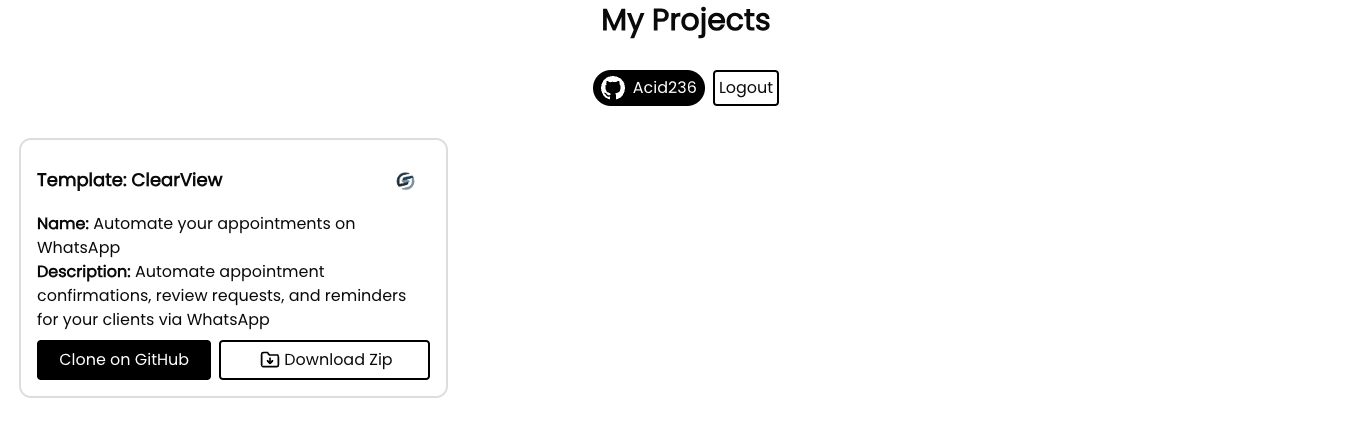Download the project as a Zip

click(324, 360)
